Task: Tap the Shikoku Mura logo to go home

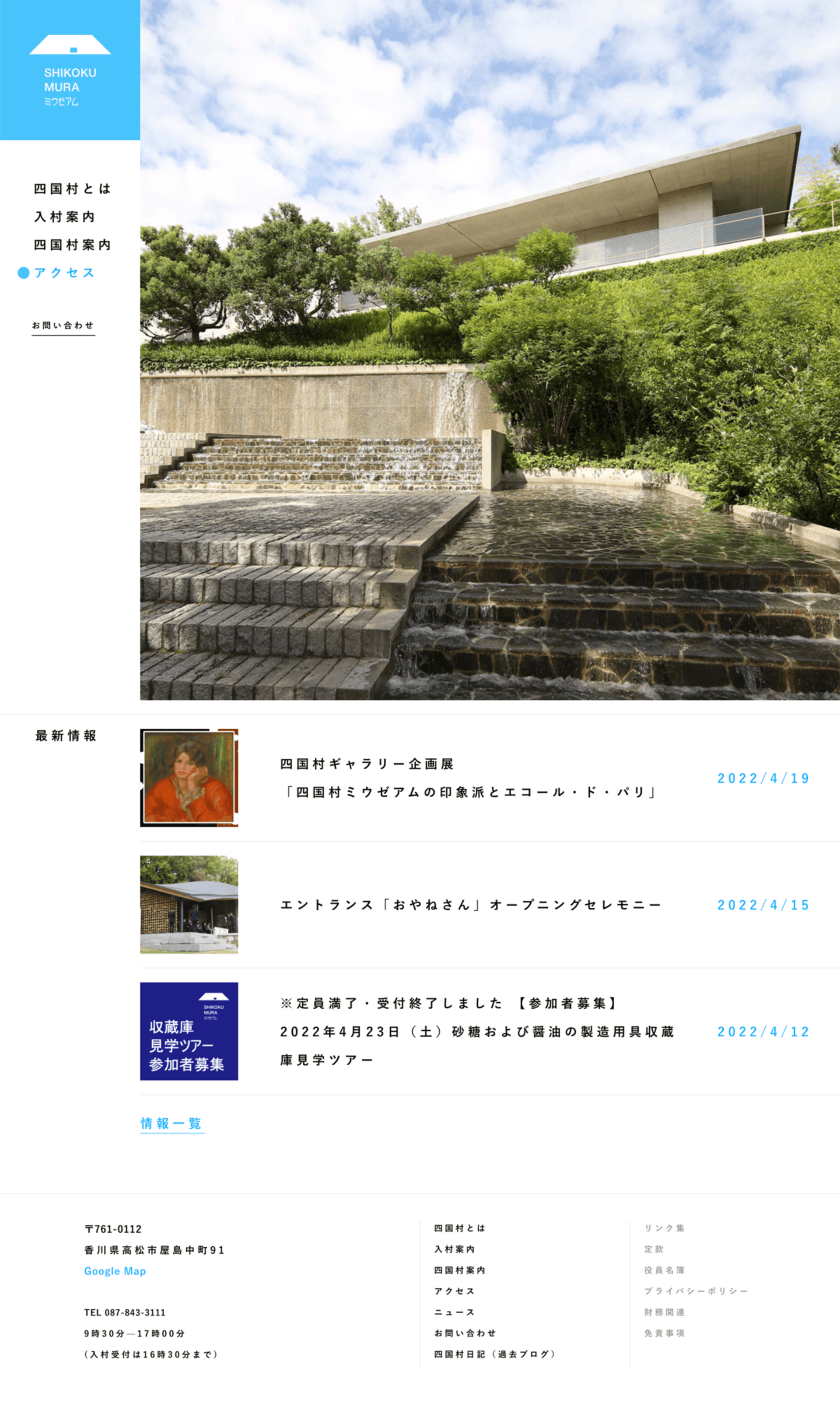Action: (70, 70)
